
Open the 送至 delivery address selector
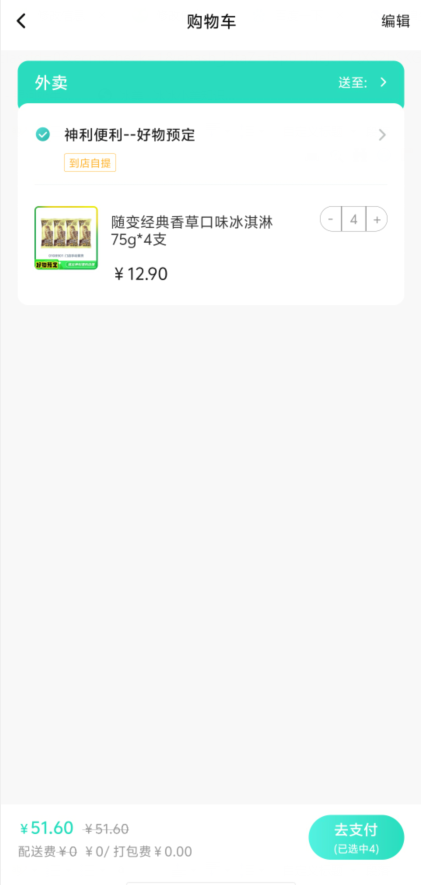[363, 82]
